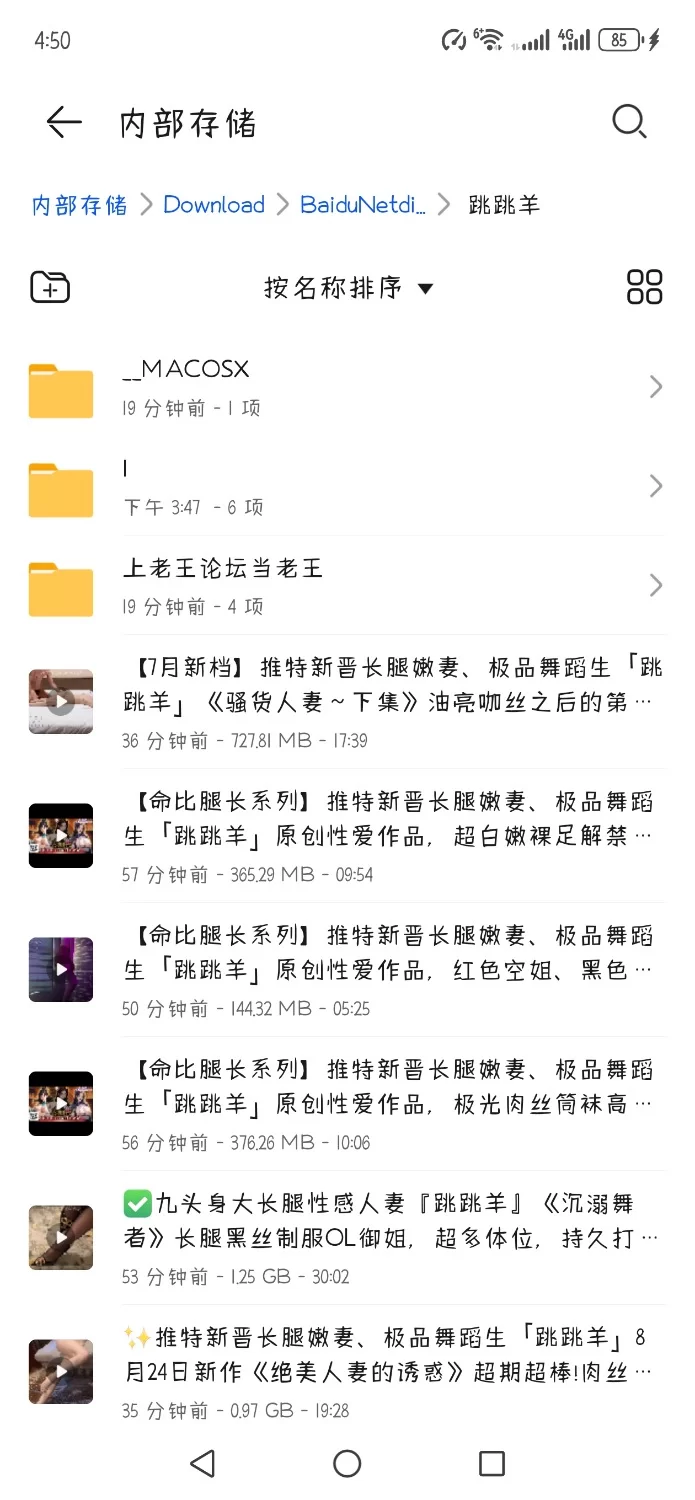
Task: Go to the Download breadcrumb folder
Action: (214, 205)
